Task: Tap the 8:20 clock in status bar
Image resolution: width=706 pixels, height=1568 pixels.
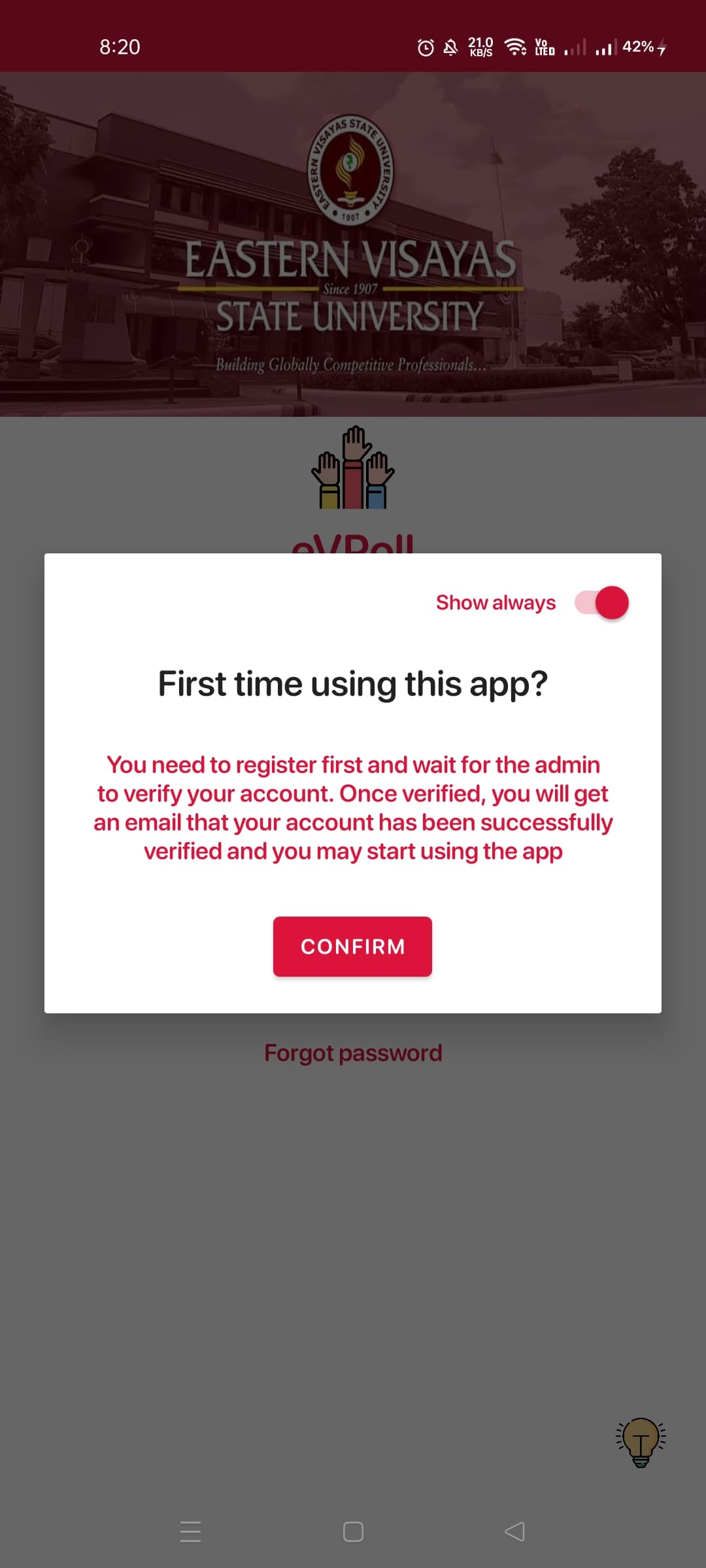Action: pyautogui.click(x=120, y=47)
